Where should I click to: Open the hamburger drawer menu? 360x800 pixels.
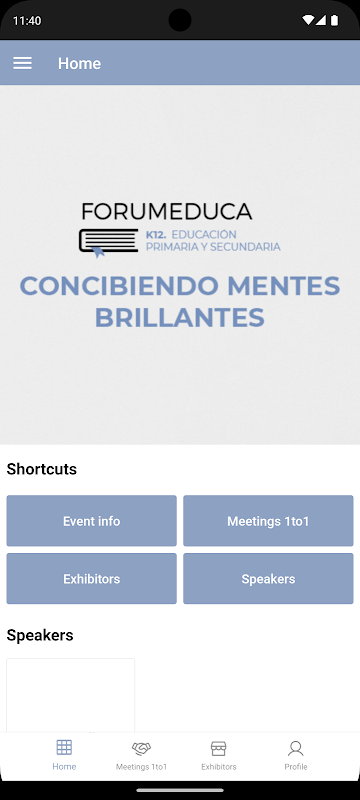click(x=22, y=63)
